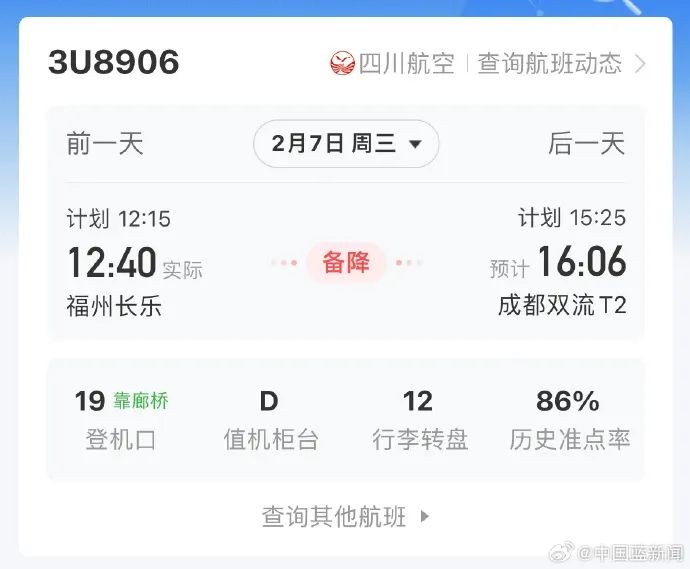Open 查询航班动态 flight status link
The image size is (690, 569).
coord(560,64)
